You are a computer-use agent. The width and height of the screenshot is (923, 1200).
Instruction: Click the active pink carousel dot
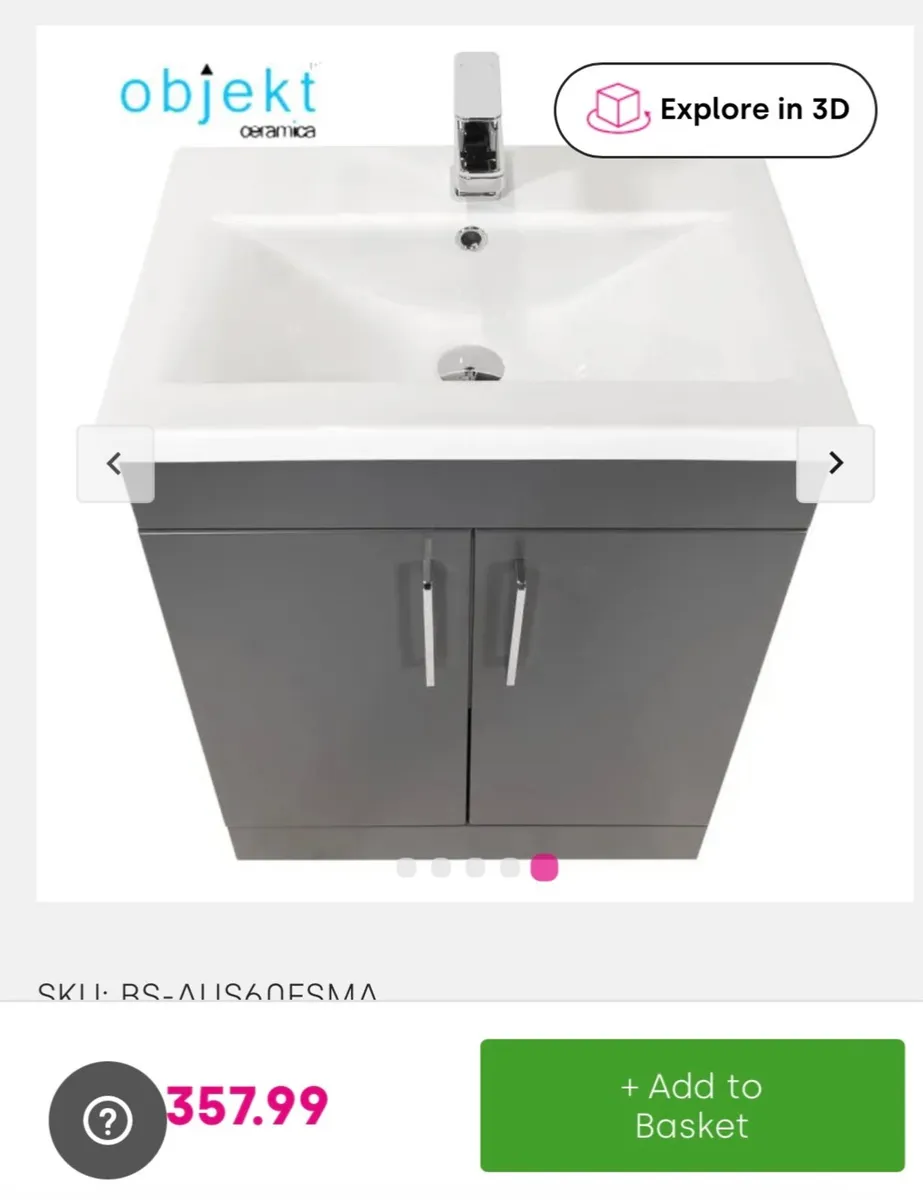click(544, 870)
